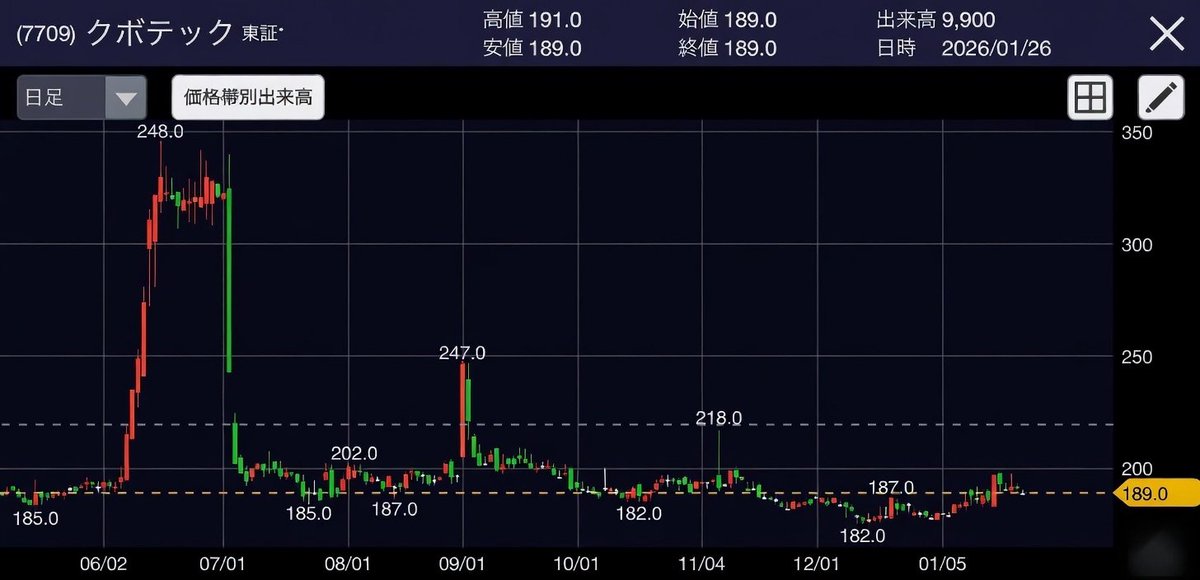
Task: Open the pencil drawing tool
Action: [x=1161, y=98]
